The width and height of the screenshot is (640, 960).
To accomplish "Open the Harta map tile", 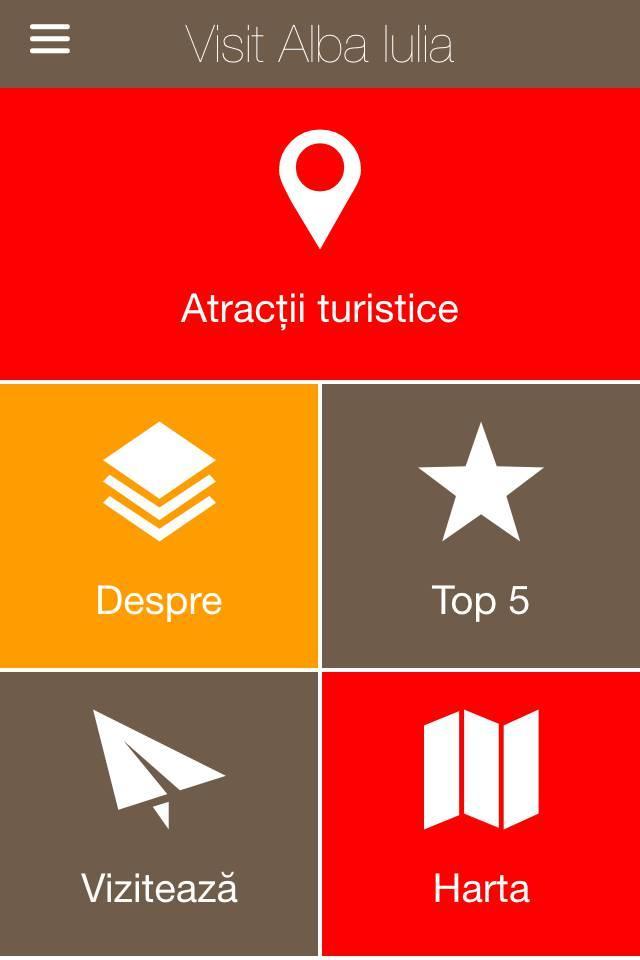I will click(481, 813).
